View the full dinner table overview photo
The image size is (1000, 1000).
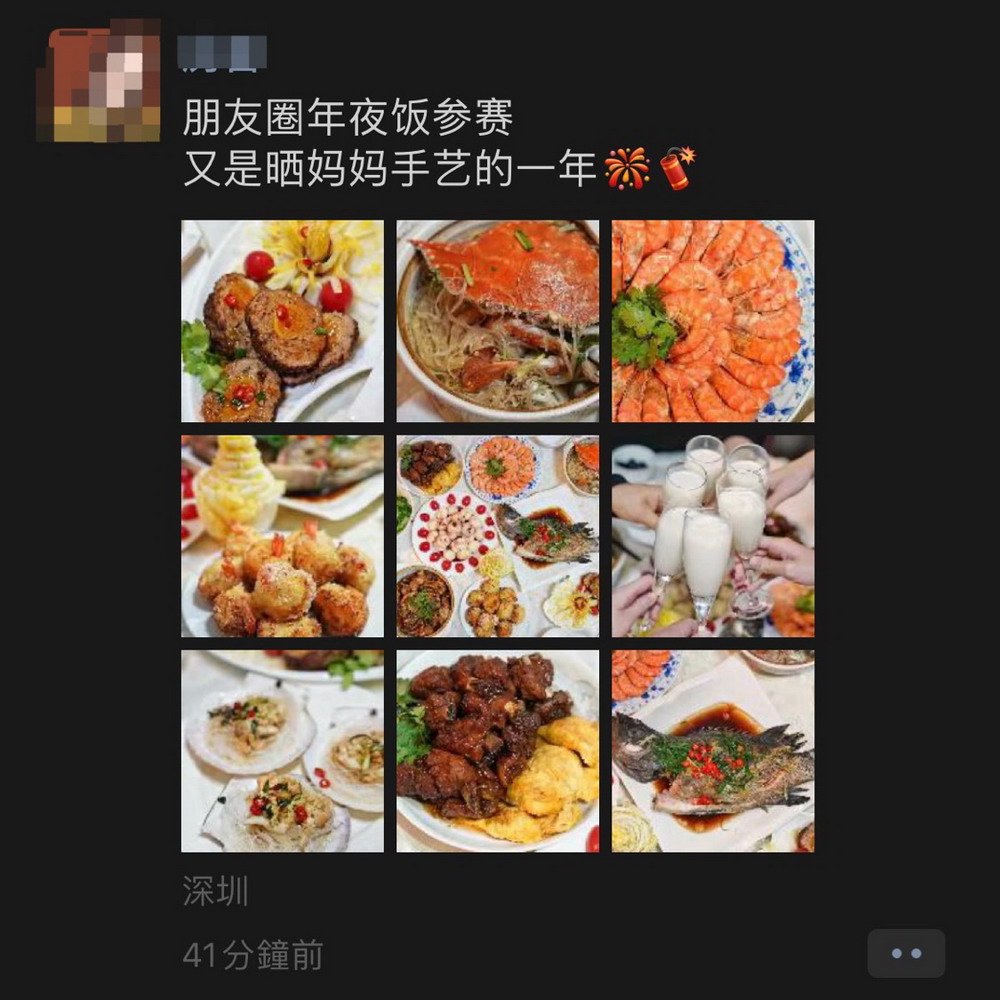497,536
